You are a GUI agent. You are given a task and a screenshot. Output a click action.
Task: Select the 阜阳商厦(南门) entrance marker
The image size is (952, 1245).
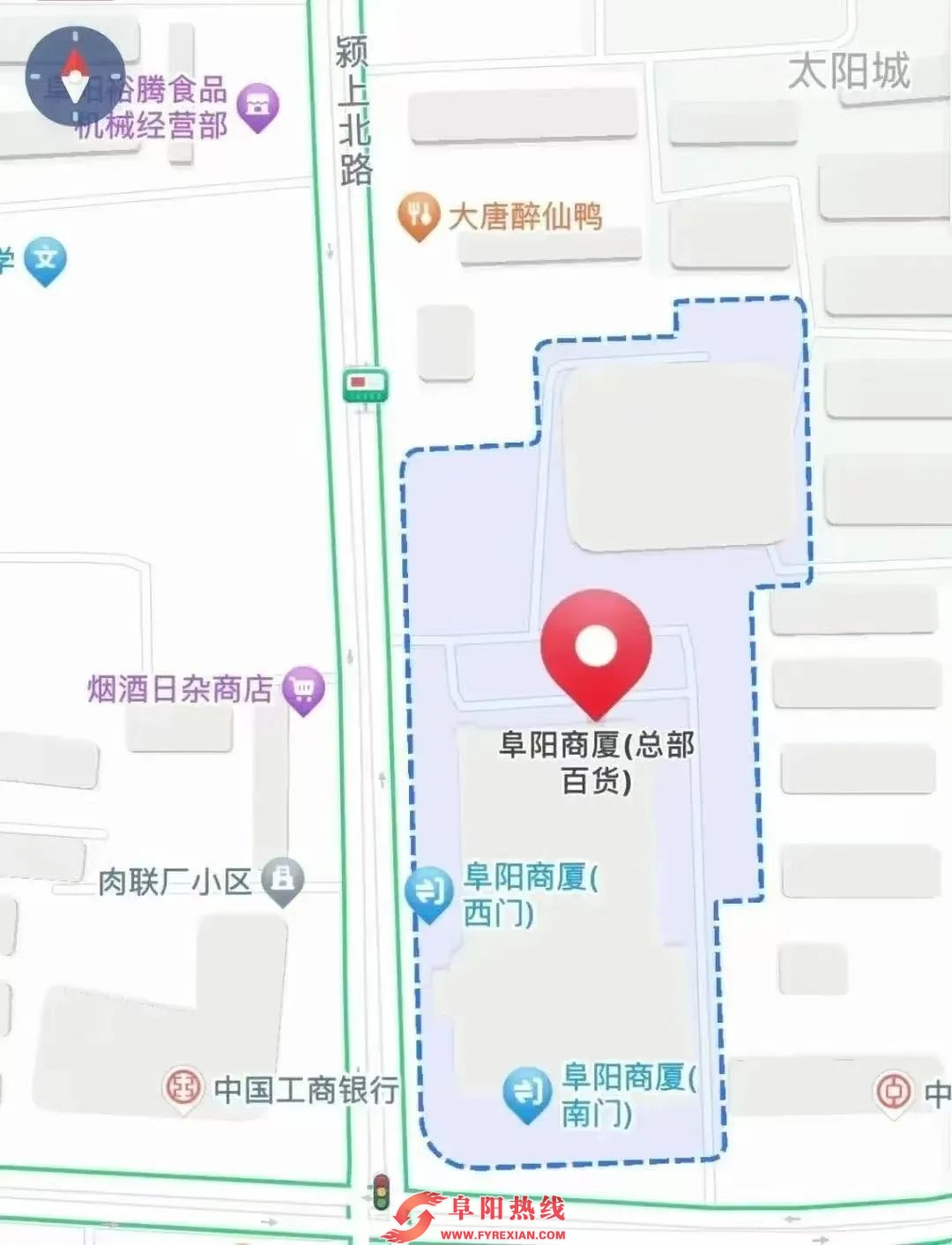[527, 1093]
